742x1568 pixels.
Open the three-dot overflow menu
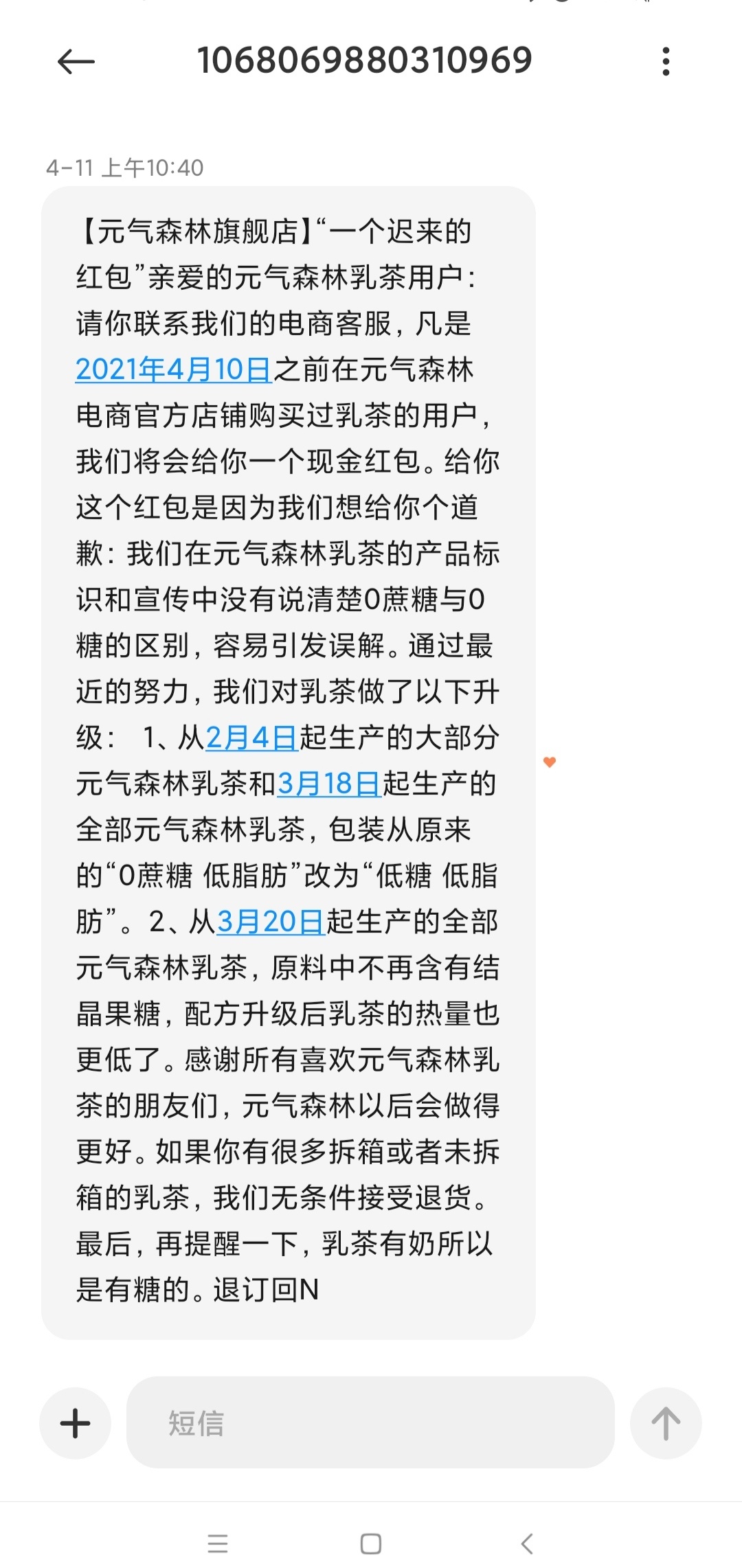(x=665, y=62)
